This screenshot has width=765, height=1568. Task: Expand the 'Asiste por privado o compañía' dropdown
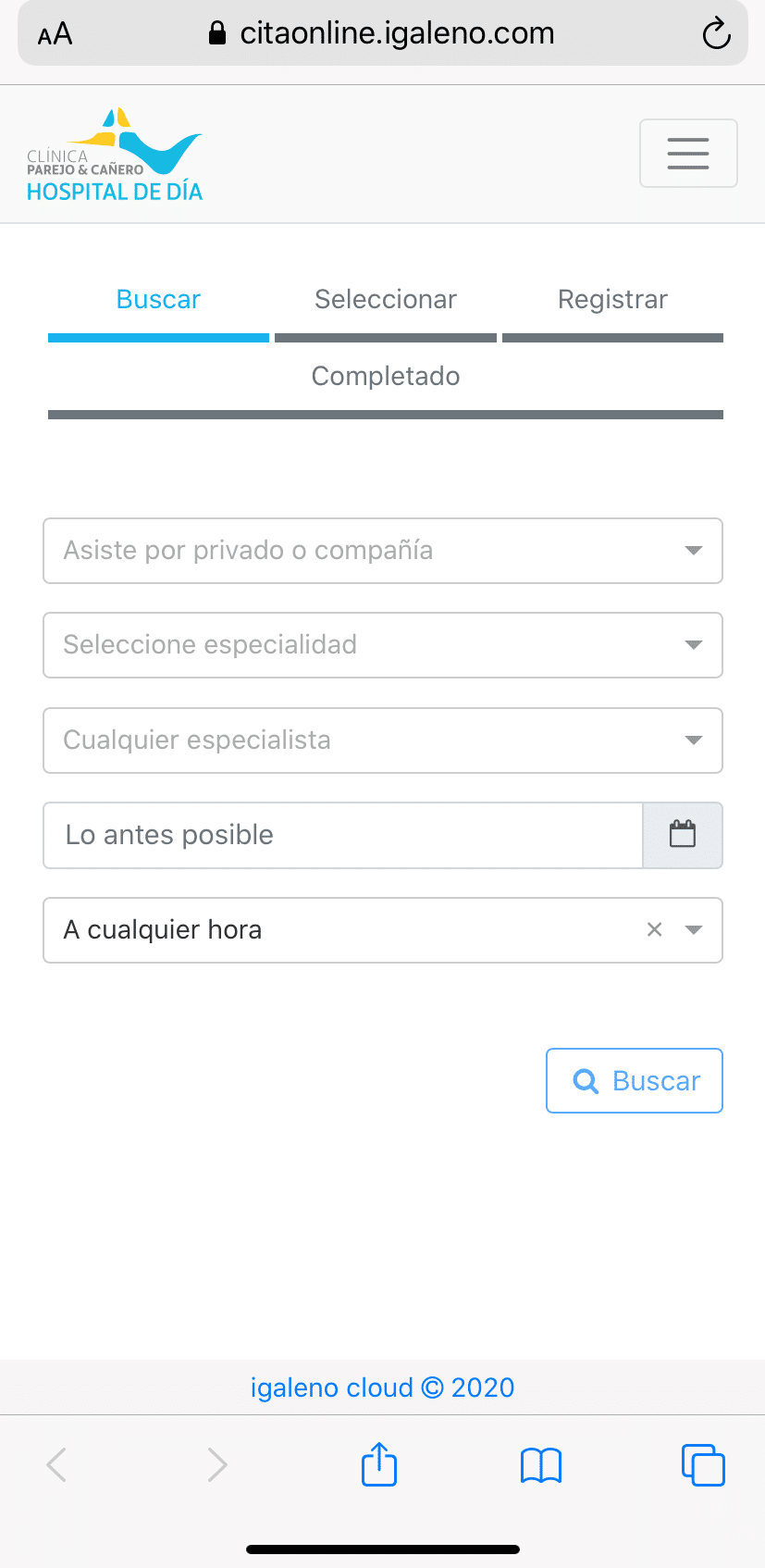pyautogui.click(x=383, y=551)
